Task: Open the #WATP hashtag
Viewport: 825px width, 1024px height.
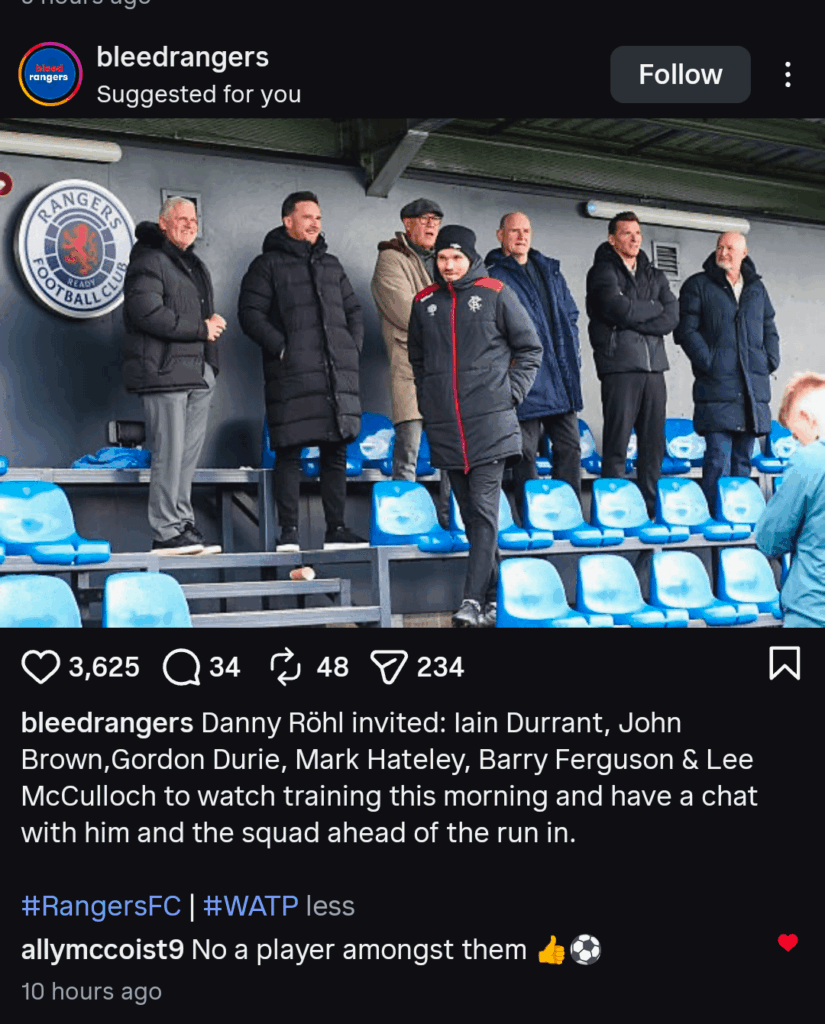Action: coord(250,906)
